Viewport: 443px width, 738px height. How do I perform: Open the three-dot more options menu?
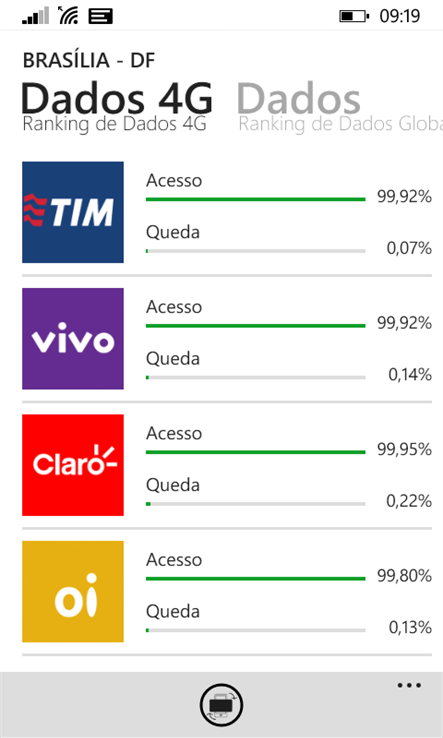point(409,685)
